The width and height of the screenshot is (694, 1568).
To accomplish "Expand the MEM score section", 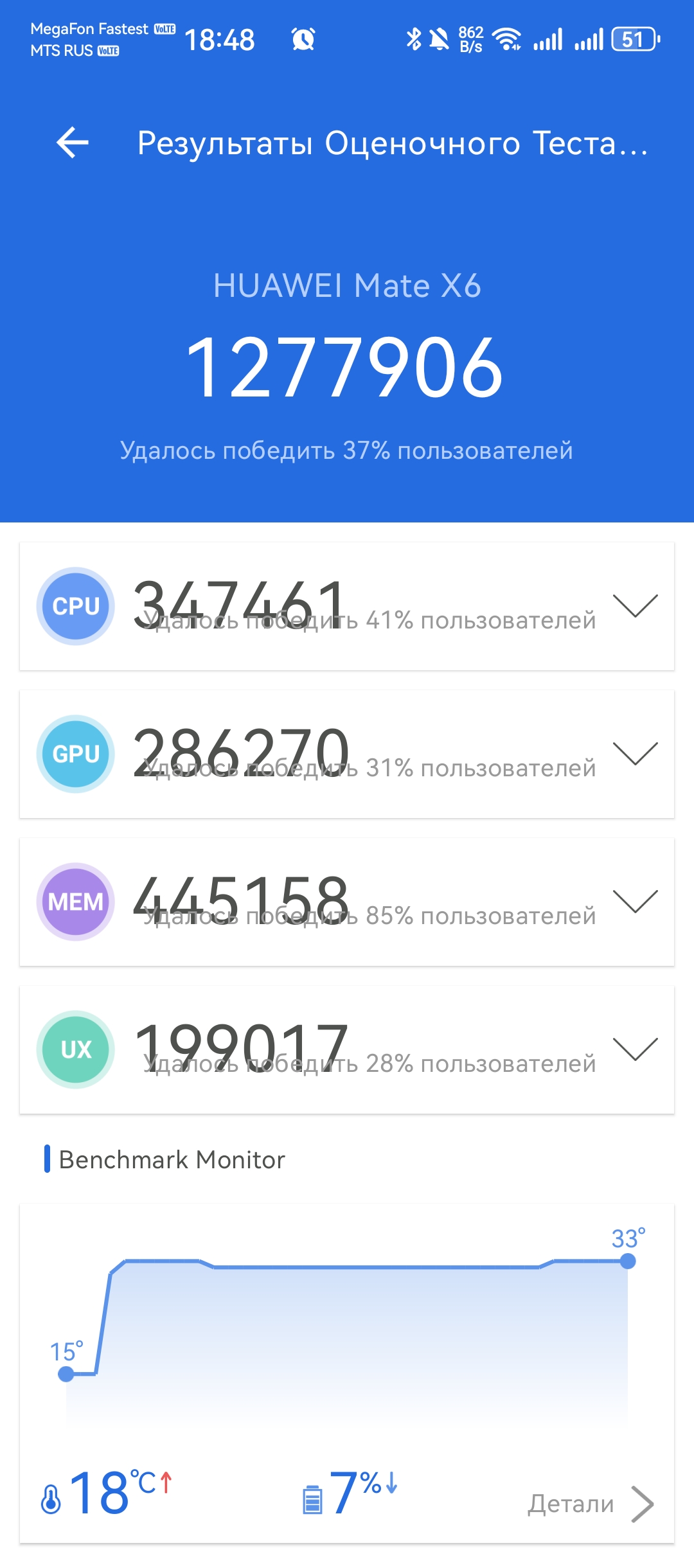I will [x=635, y=902].
